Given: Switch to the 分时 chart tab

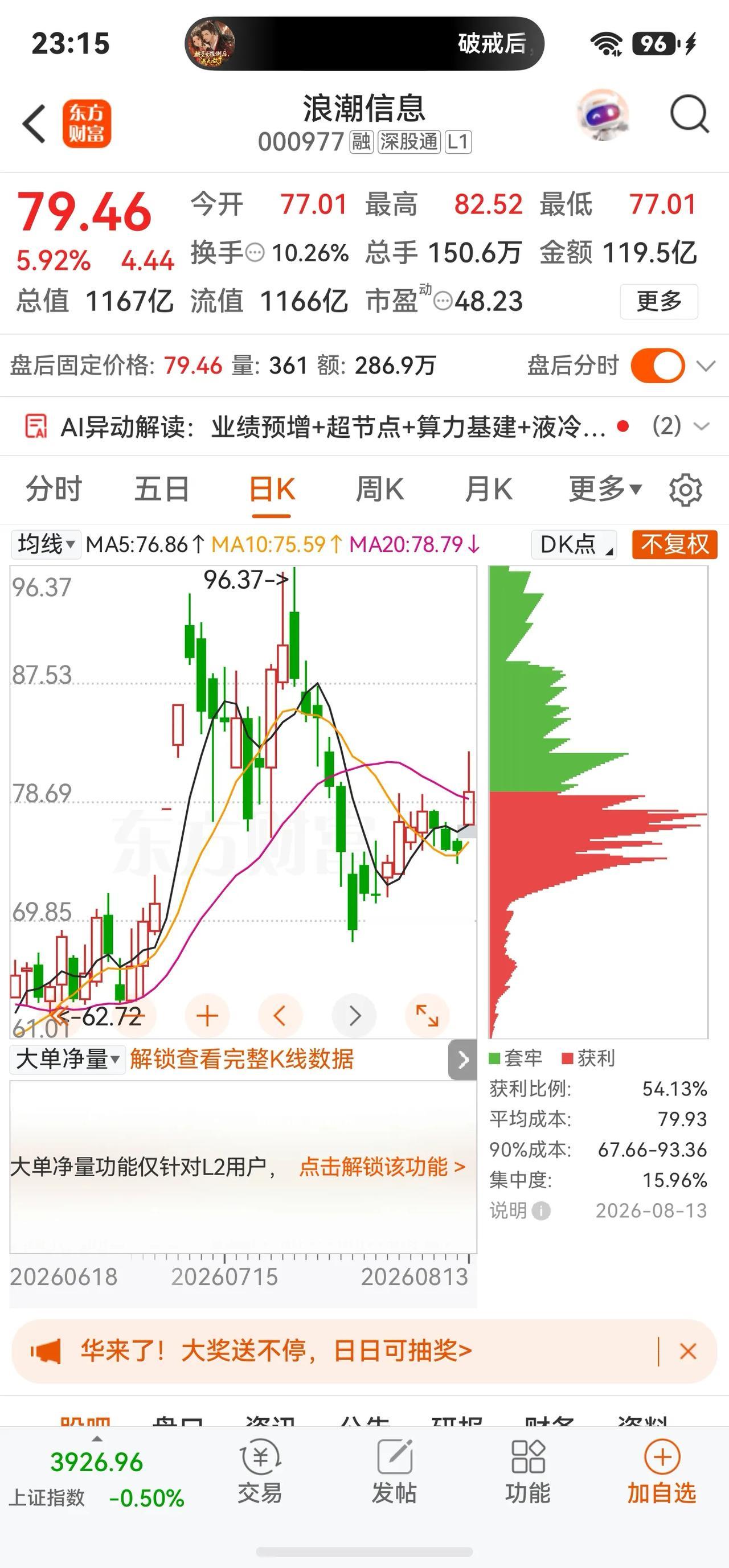Looking at the screenshot, I should (54, 490).
